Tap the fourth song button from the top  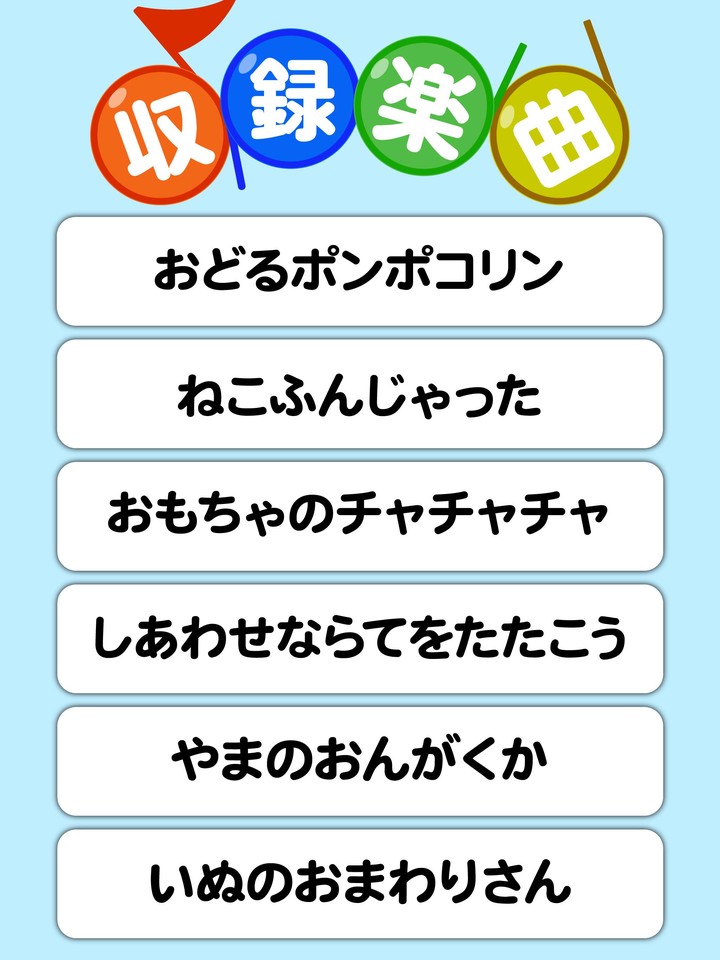[x=360, y=636]
